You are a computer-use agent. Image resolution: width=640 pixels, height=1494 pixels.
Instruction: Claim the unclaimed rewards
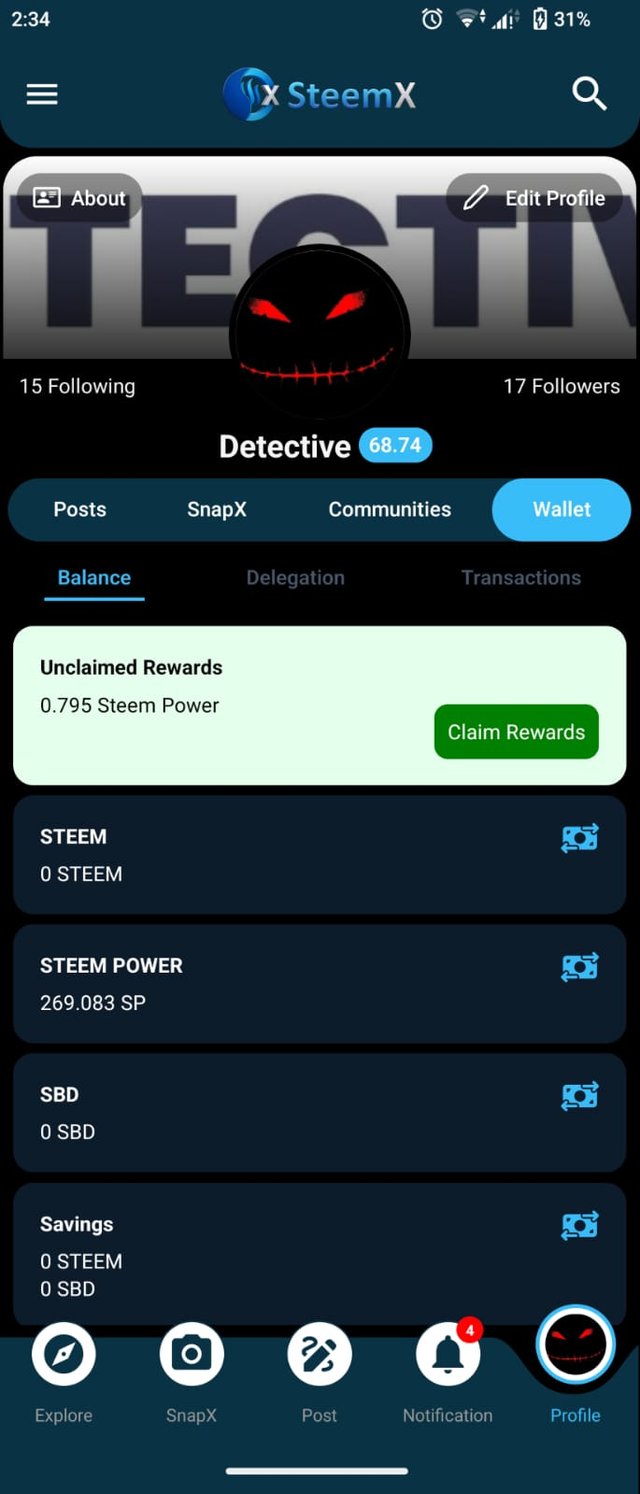click(x=516, y=732)
